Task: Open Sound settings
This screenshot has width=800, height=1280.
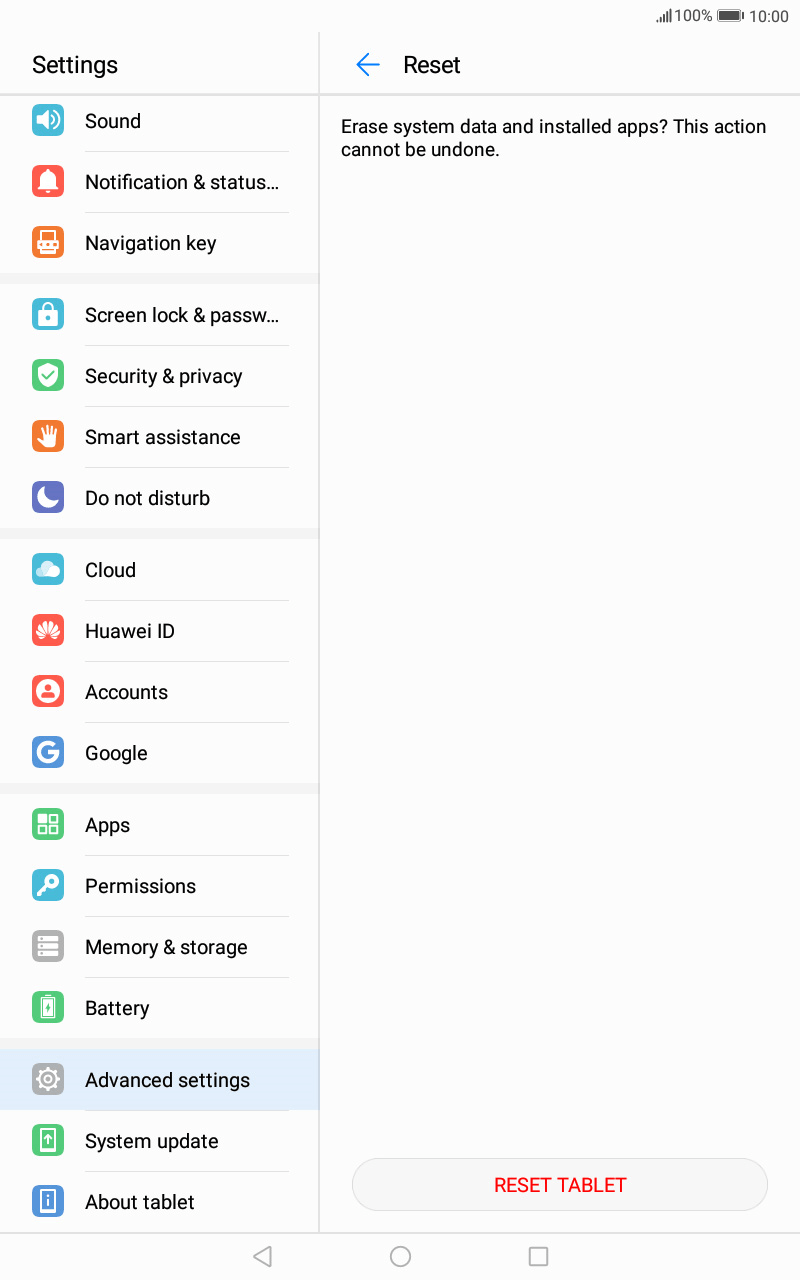Action: point(159,121)
